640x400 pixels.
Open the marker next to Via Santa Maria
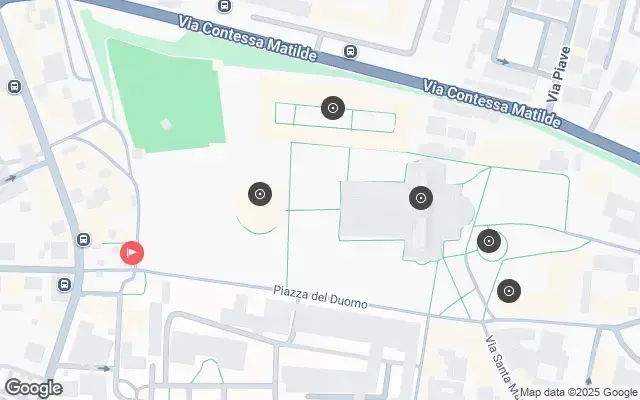(x=509, y=291)
